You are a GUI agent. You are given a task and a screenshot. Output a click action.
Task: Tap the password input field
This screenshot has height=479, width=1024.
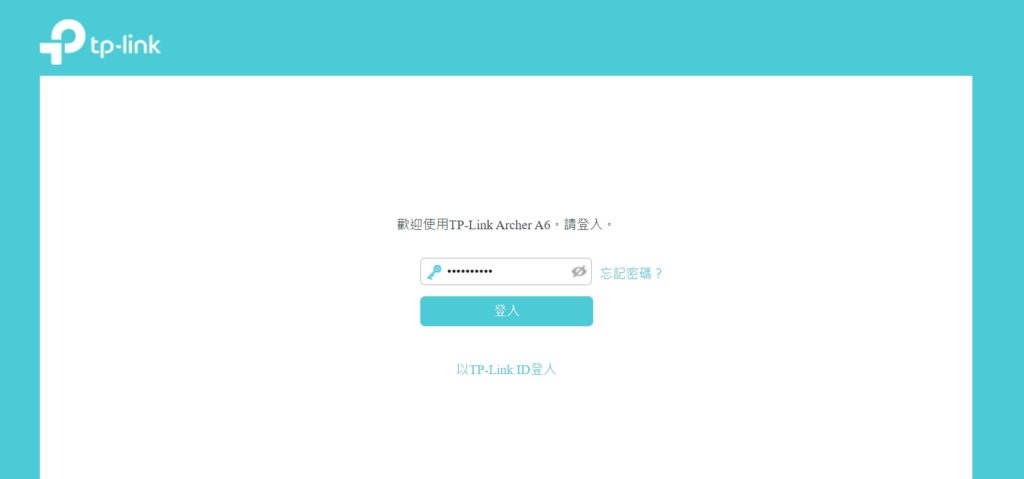click(x=500, y=272)
